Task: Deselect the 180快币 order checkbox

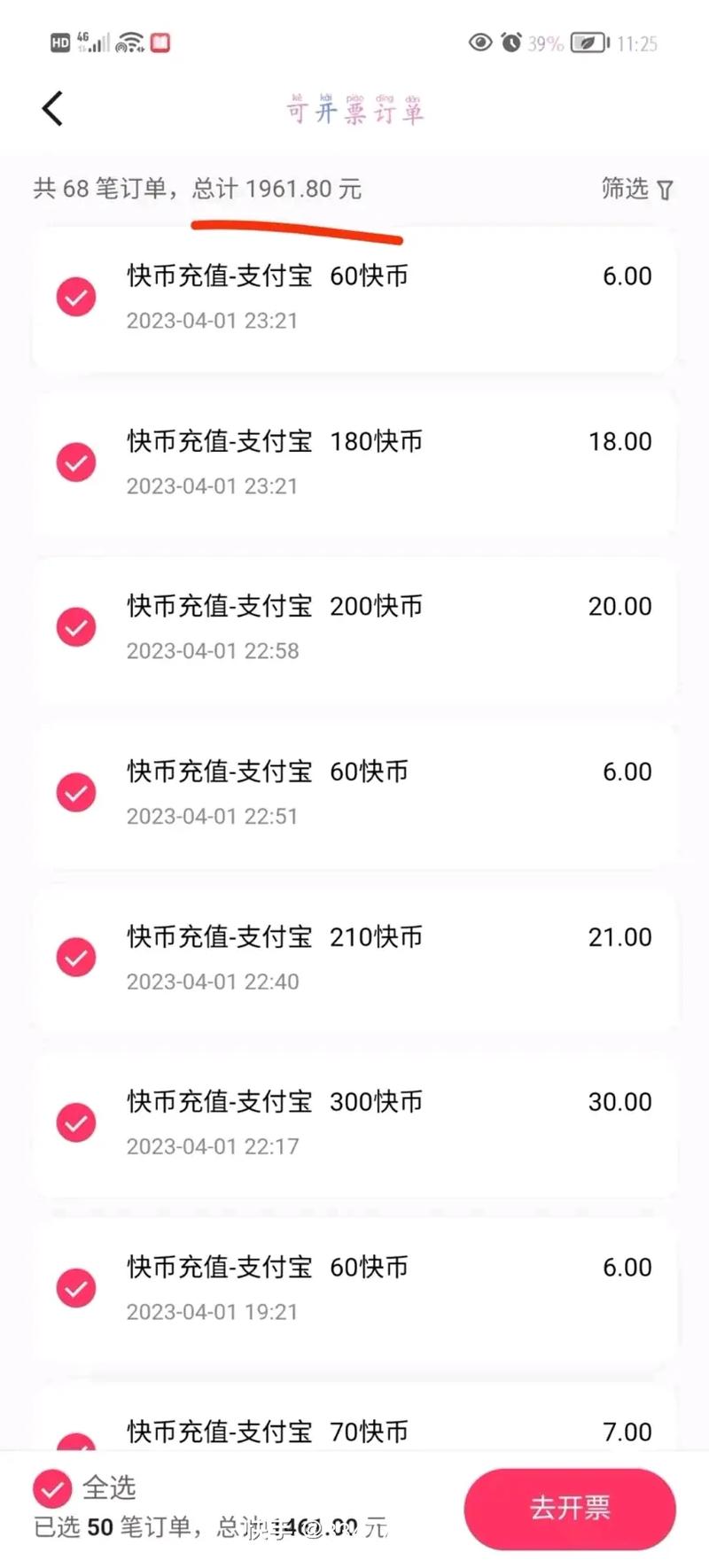Action: (x=76, y=462)
